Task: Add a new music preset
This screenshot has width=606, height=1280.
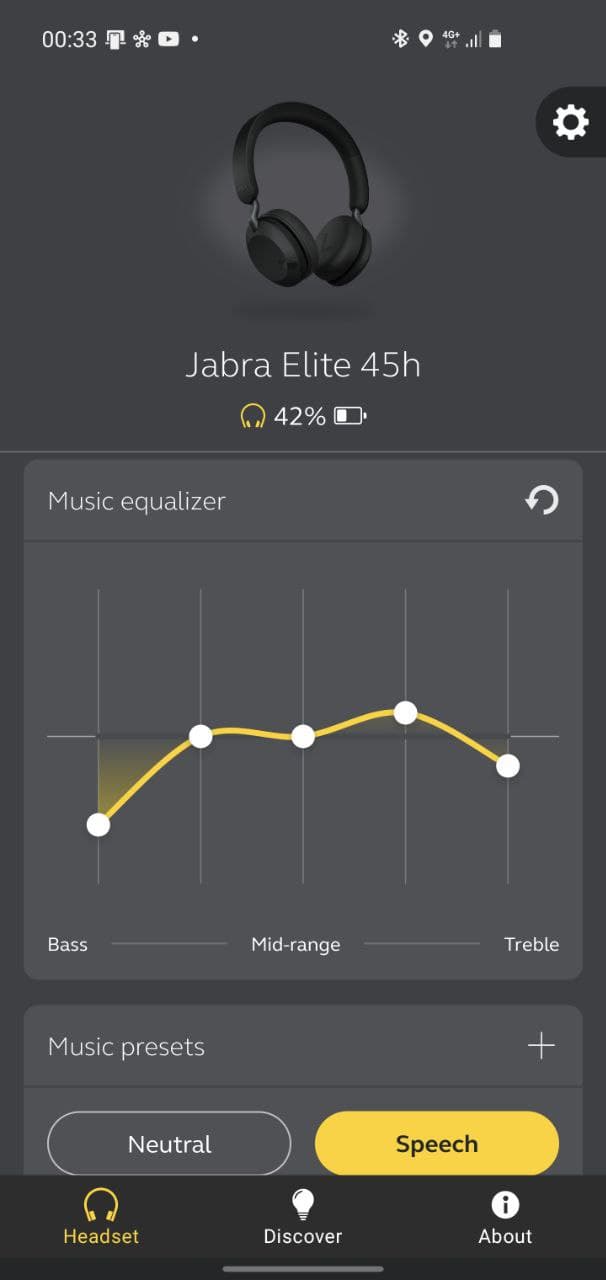Action: (541, 1046)
